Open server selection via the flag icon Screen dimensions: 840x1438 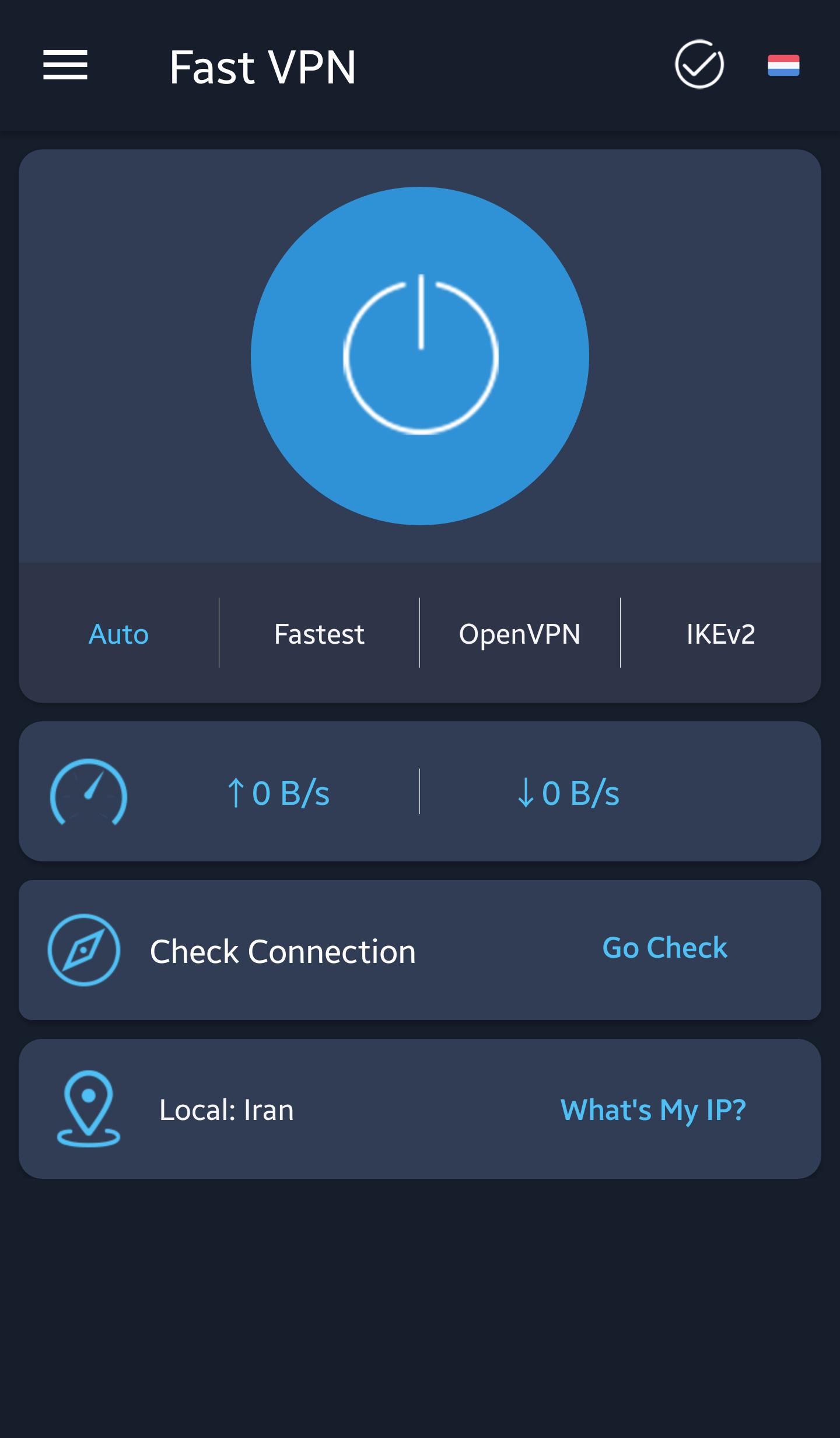pos(783,65)
